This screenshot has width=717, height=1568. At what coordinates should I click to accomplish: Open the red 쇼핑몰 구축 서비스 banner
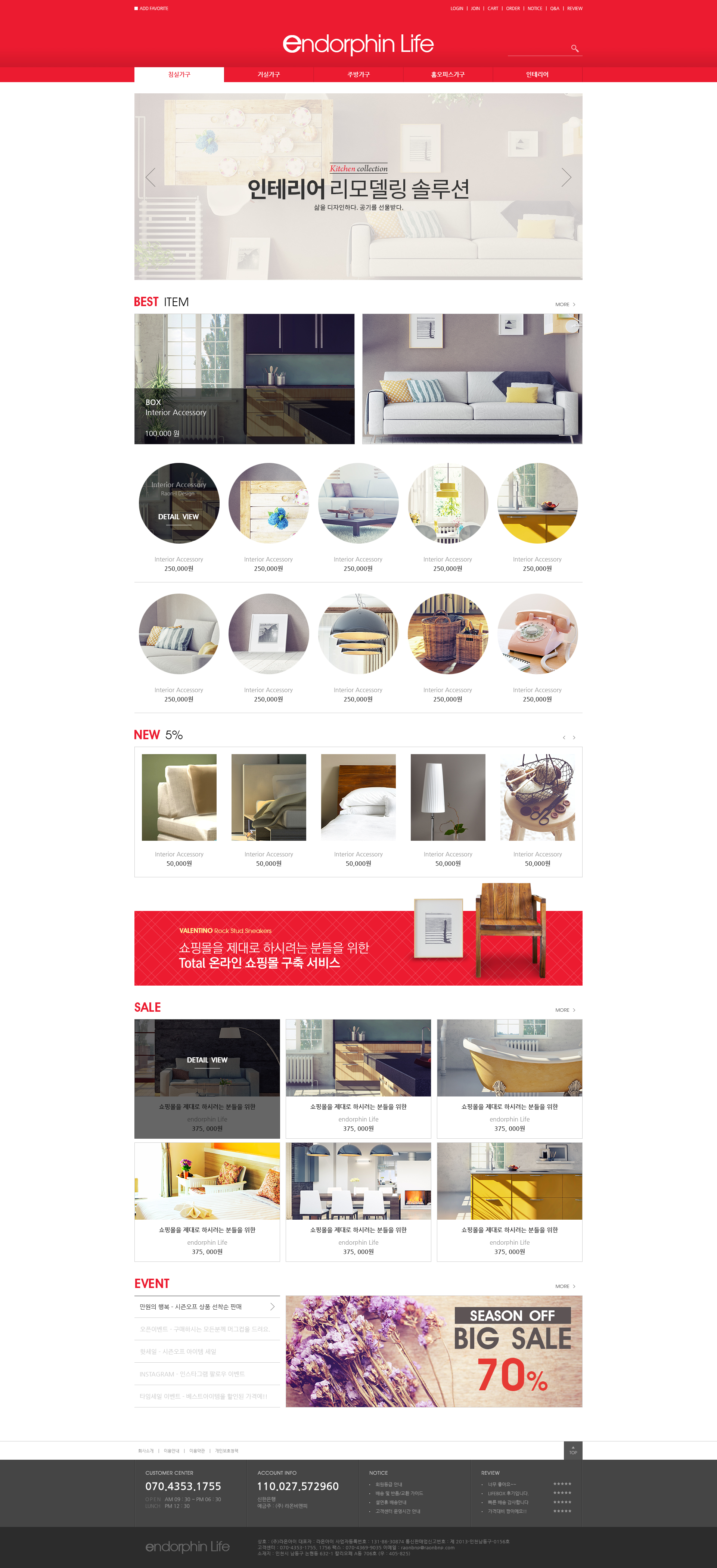(358, 947)
